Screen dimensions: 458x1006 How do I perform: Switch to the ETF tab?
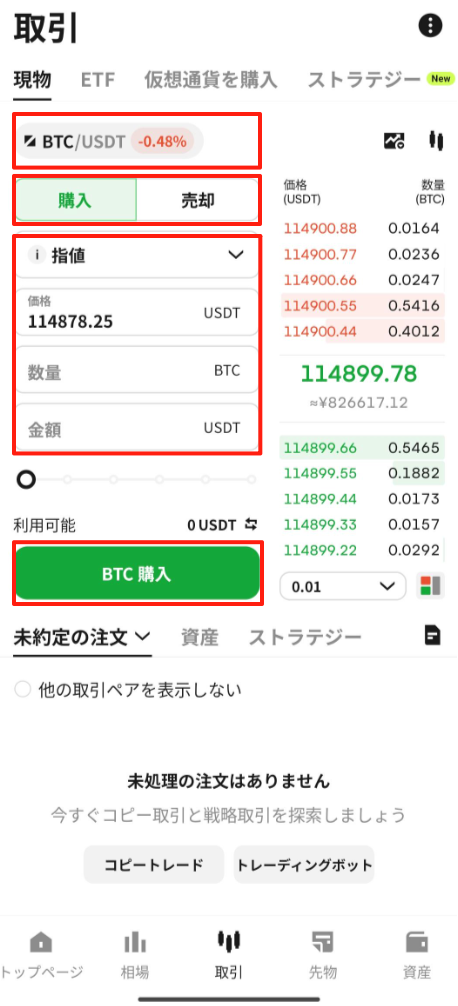[98, 80]
